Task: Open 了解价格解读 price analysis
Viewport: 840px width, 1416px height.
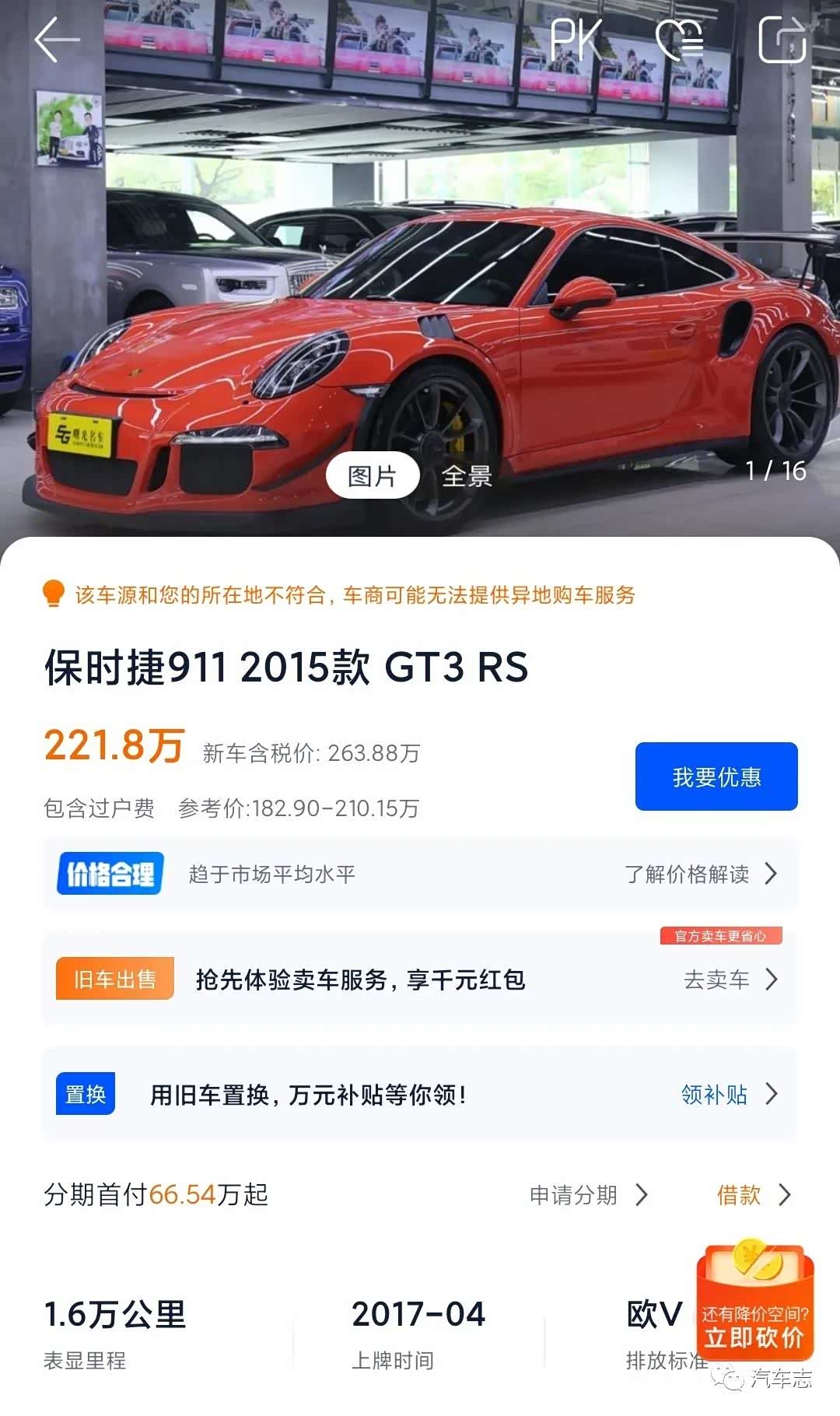Action: (x=700, y=874)
